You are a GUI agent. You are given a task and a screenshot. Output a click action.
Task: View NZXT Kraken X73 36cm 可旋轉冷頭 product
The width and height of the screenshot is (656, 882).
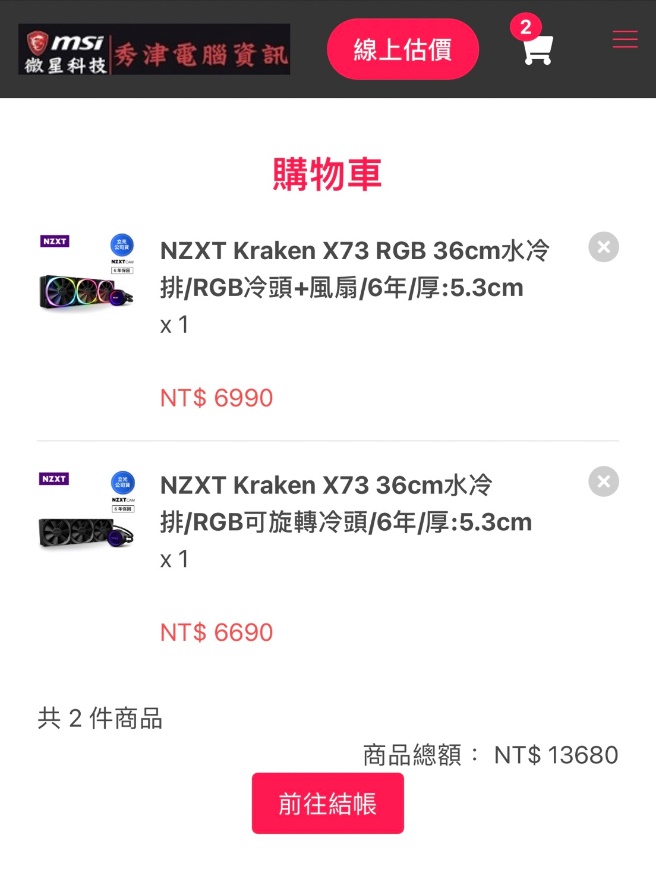click(345, 503)
